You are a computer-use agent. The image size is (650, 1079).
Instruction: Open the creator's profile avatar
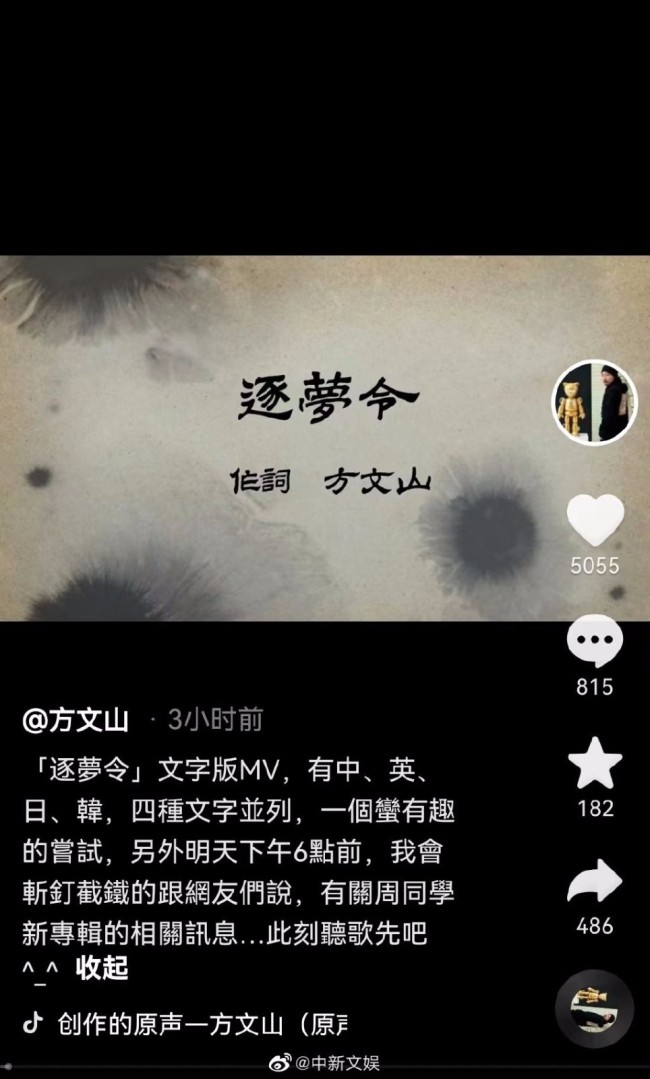click(595, 403)
